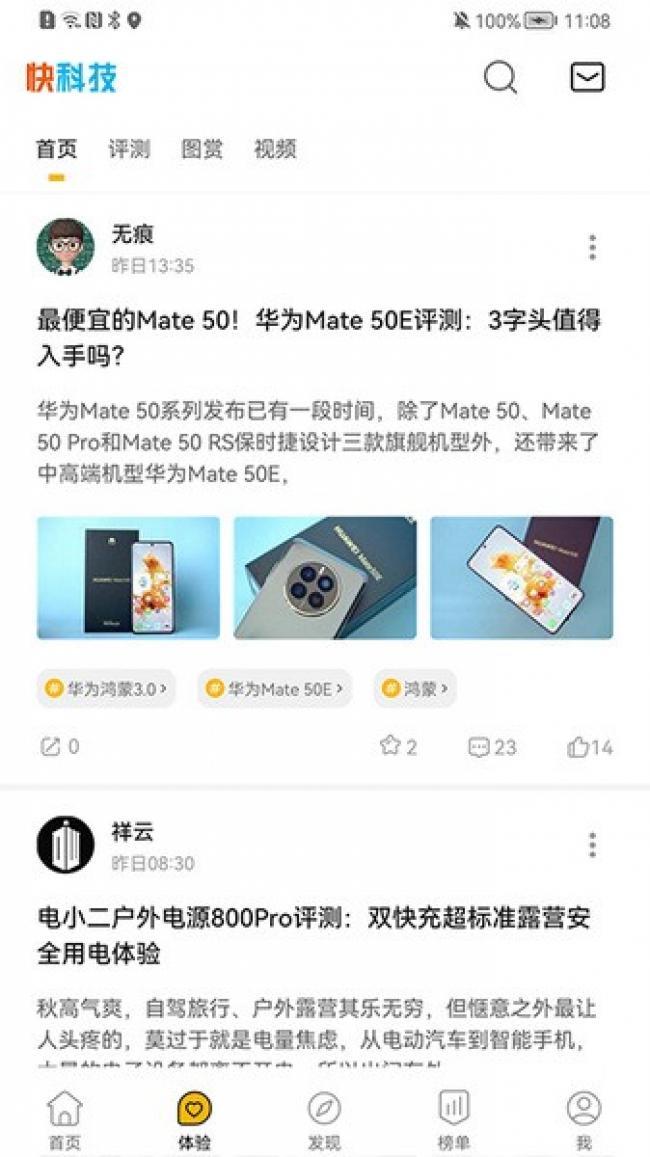Open overflow menu on 祥云's post
The height and width of the screenshot is (1157, 650).
[x=592, y=845]
